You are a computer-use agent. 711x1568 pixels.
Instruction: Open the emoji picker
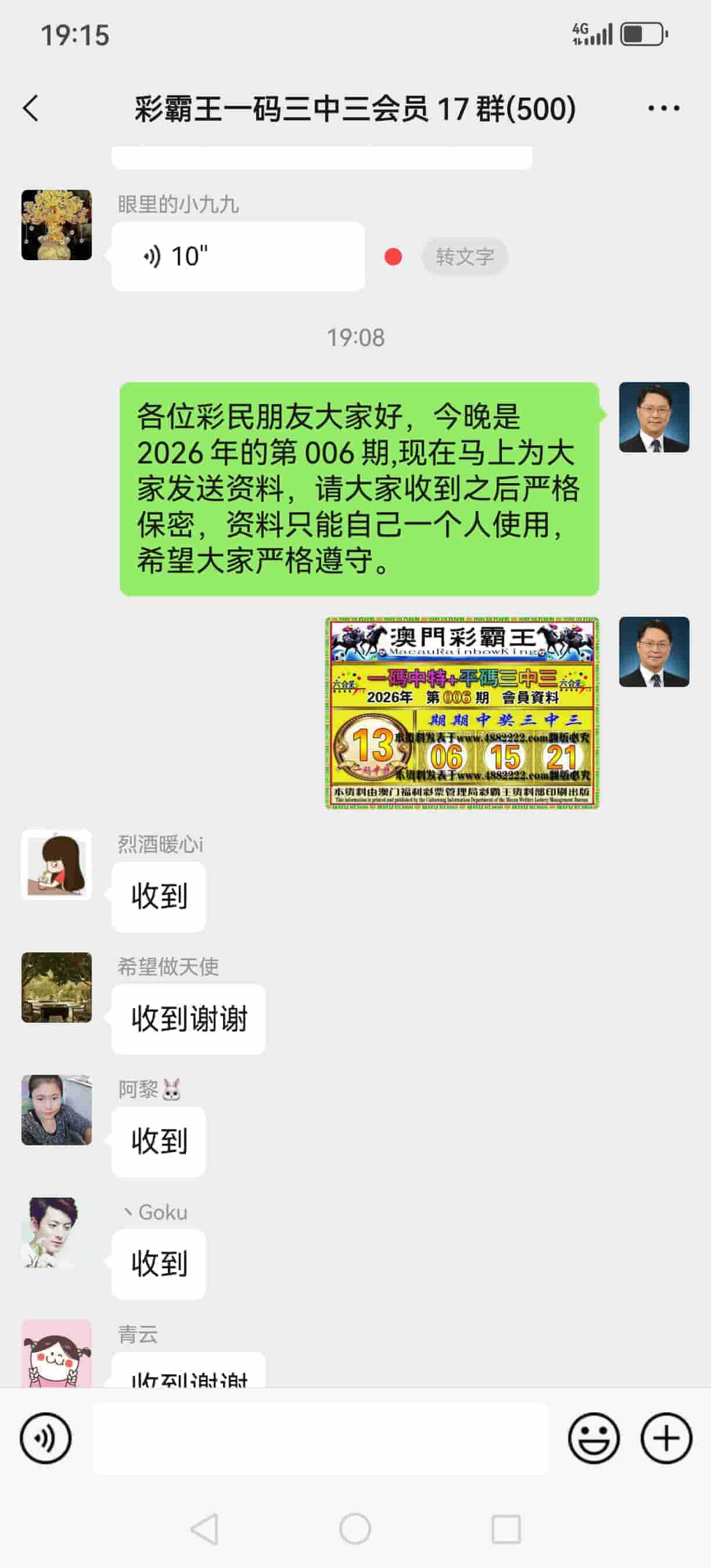[x=594, y=1438]
